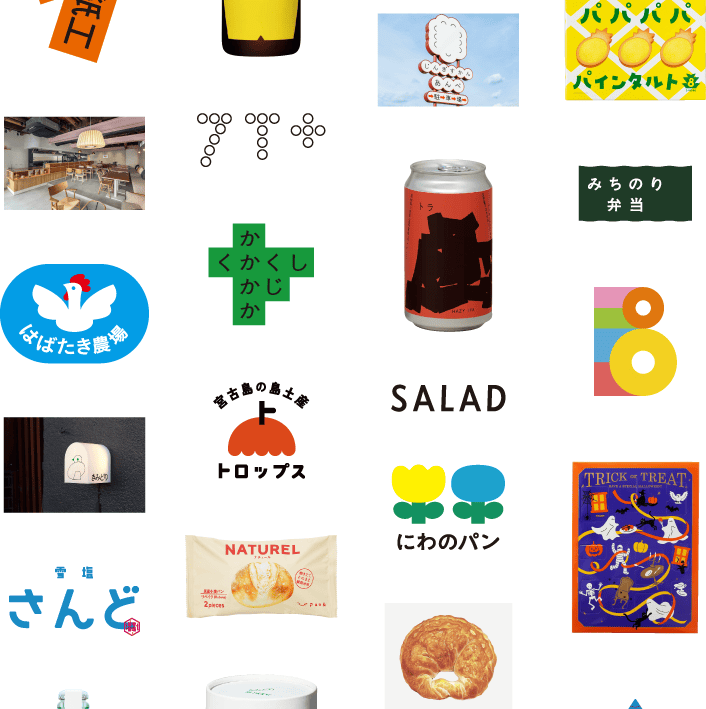View the croissant illustration tile

447,655
